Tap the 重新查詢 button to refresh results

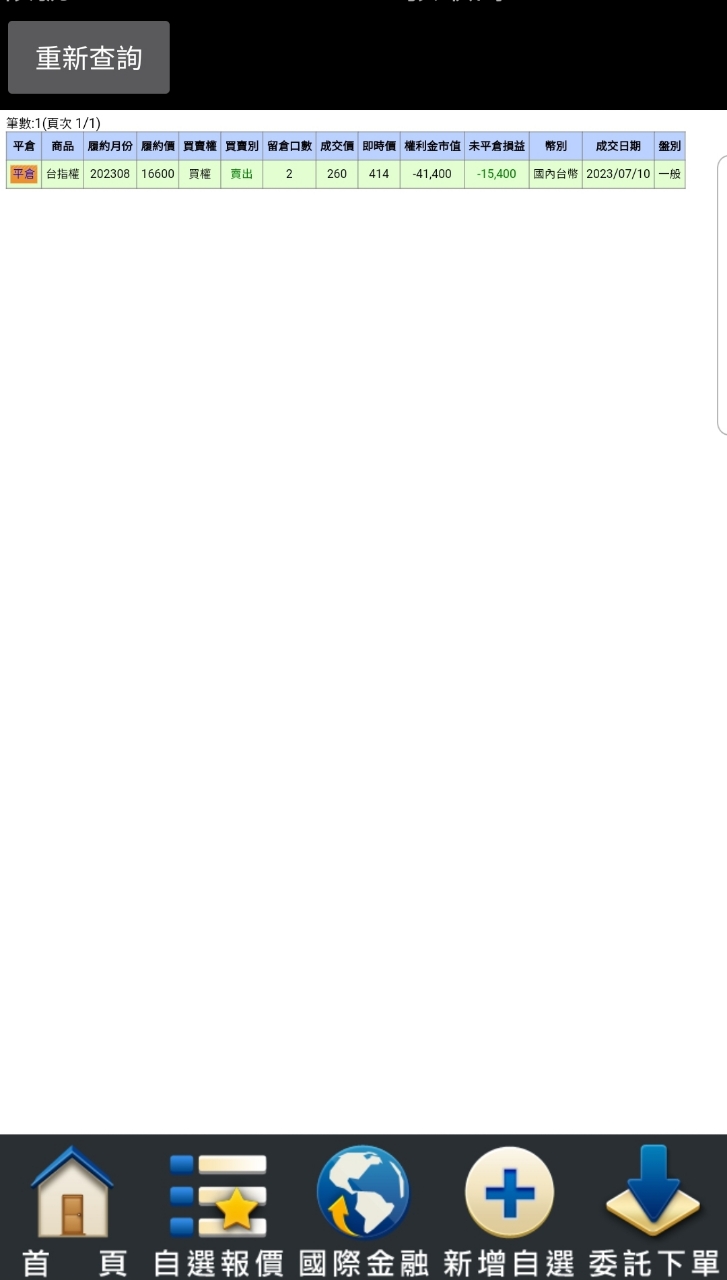89,58
